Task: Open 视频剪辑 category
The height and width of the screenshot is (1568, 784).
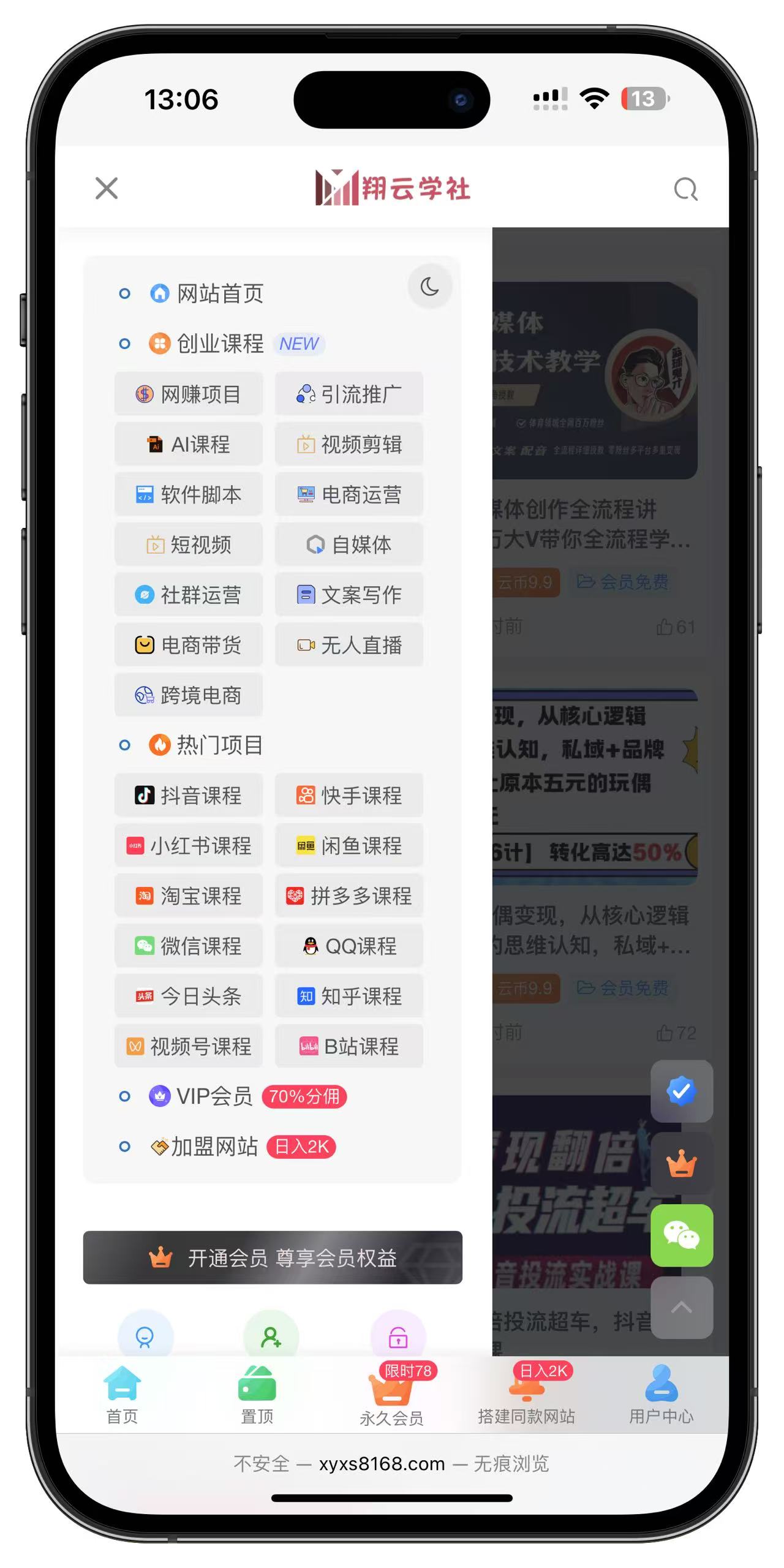Action: pyautogui.click(x=349, y=444)
